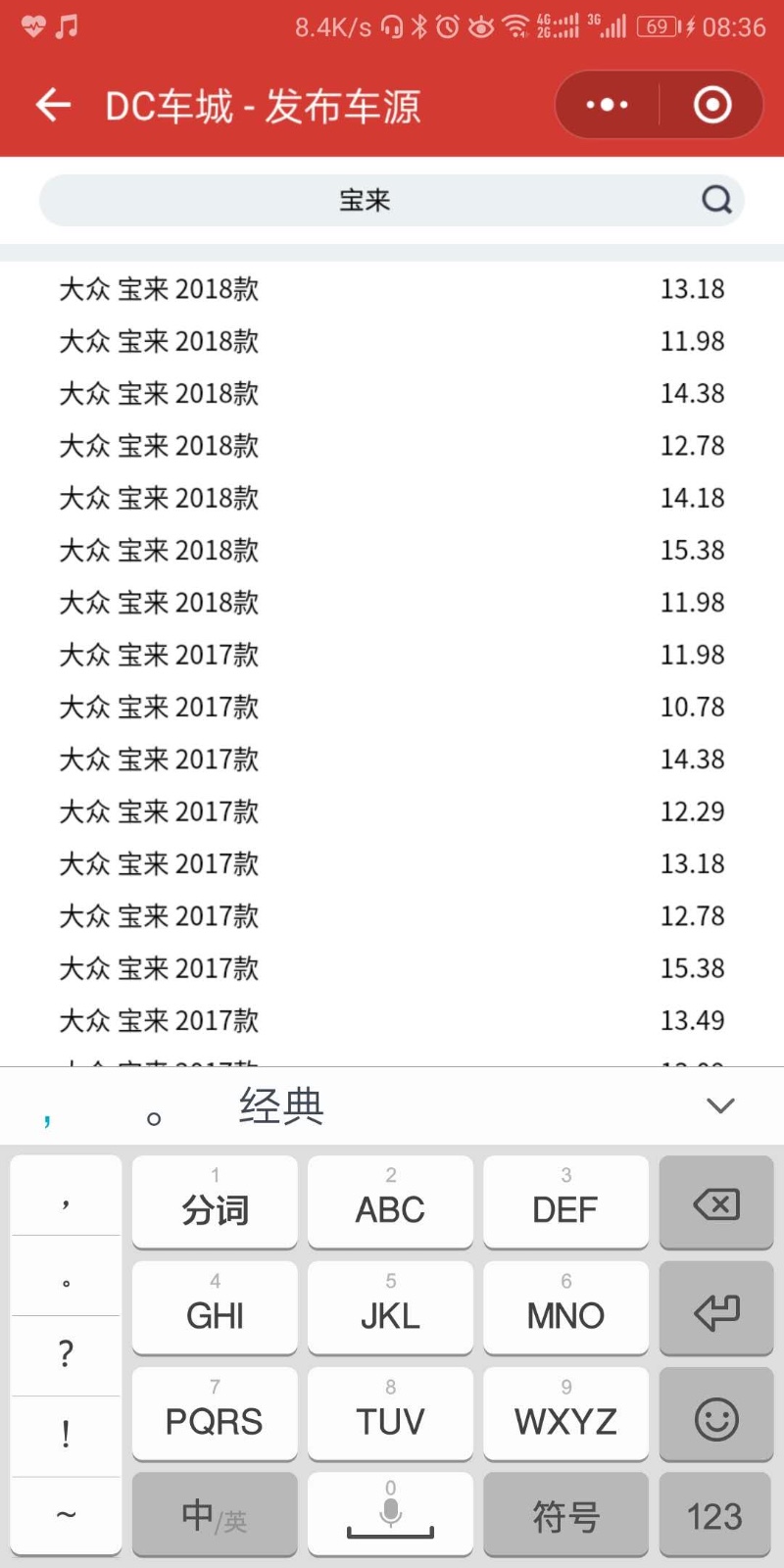Toggle 中/英 input language

(215, 1515)
